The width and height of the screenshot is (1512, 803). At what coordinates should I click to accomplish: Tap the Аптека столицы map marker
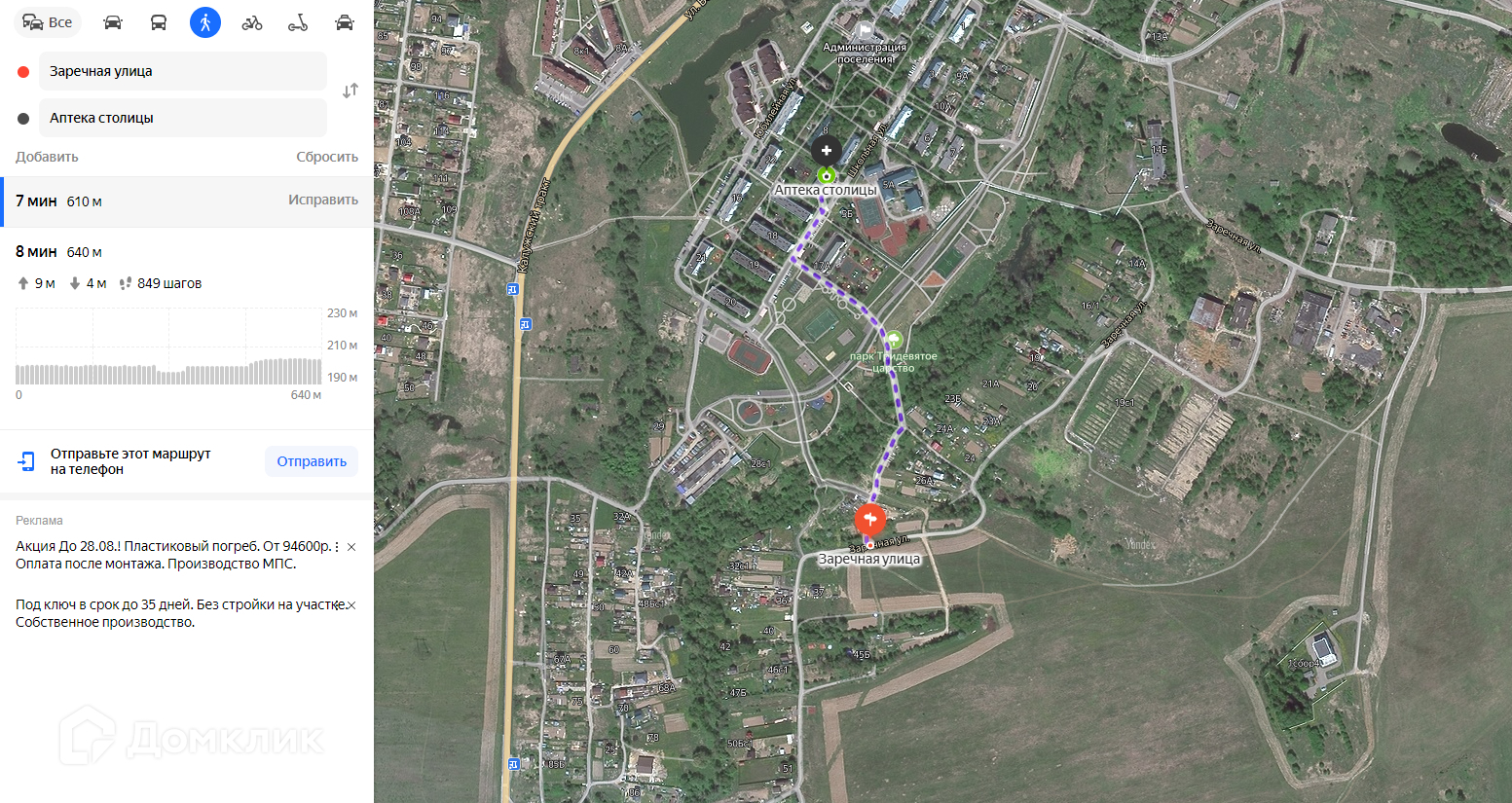(x=827, y=151)
